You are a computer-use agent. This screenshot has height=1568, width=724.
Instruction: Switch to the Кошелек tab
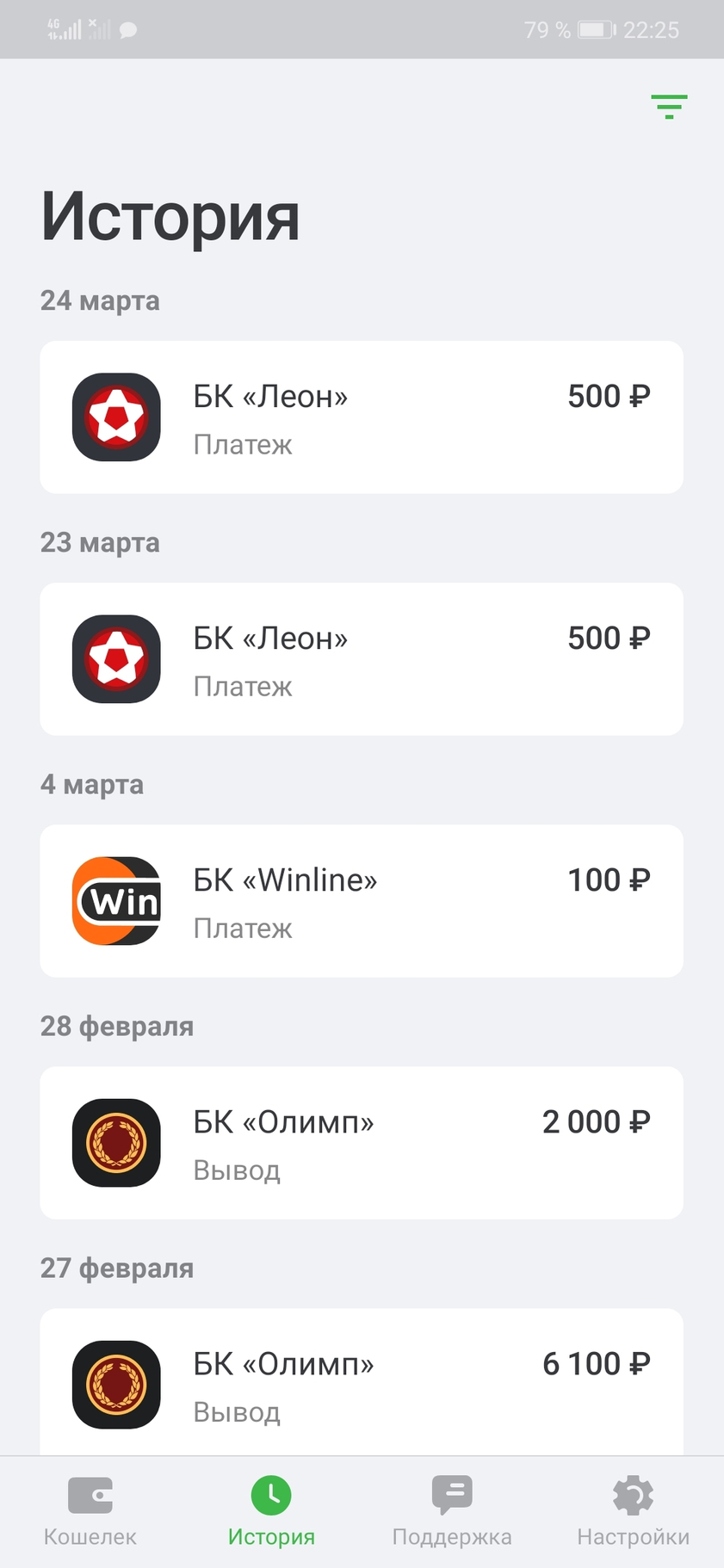[x=90, y=1512]
